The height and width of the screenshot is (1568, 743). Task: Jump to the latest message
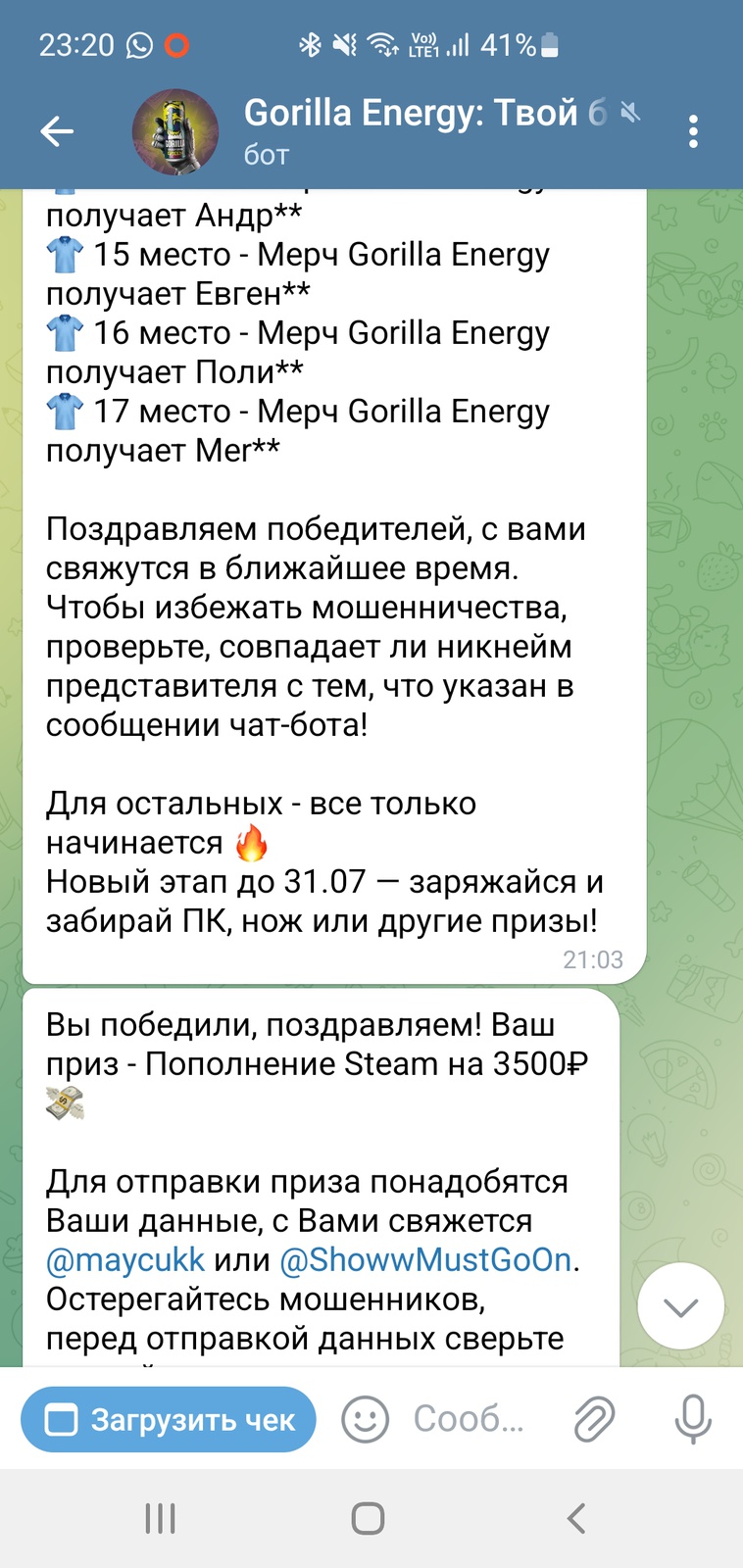tap(680, 1306)
